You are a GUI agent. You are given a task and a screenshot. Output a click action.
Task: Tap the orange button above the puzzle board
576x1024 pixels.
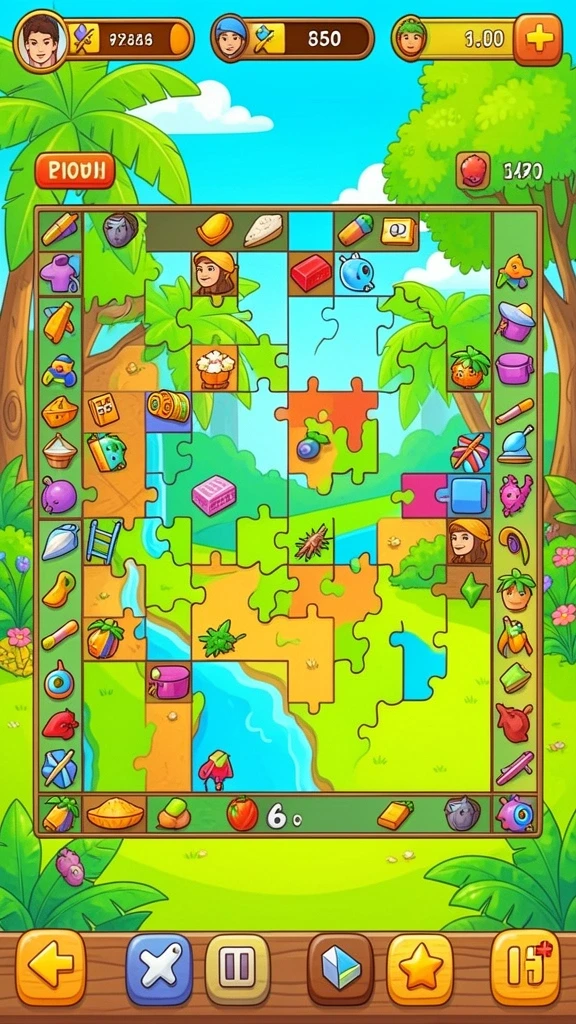(x=74, y=171)
